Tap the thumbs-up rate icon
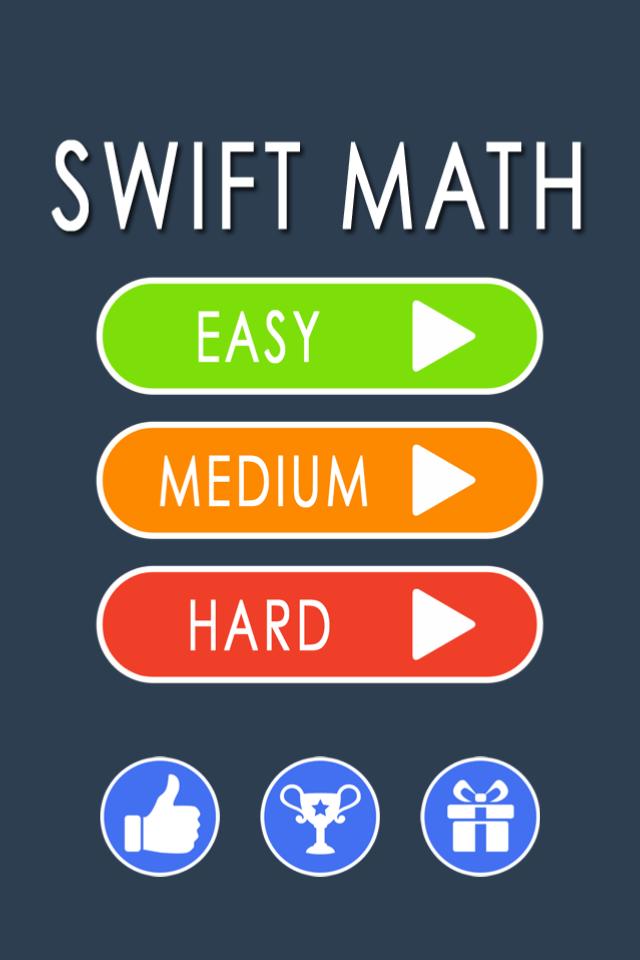640x960 pixels. (160, 817)
